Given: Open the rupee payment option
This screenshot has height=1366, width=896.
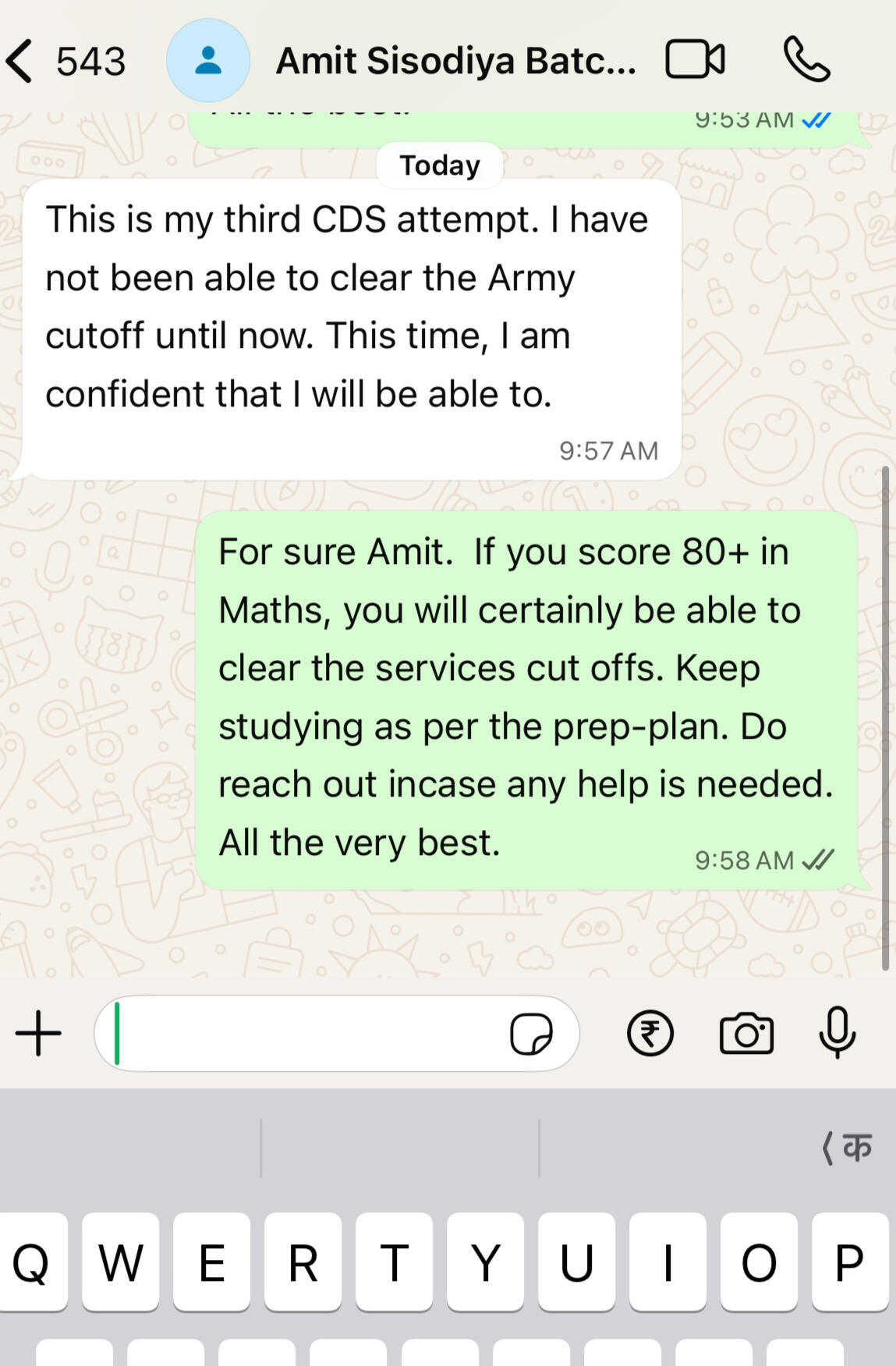Looking at the screenshot, I should 650,1034.
